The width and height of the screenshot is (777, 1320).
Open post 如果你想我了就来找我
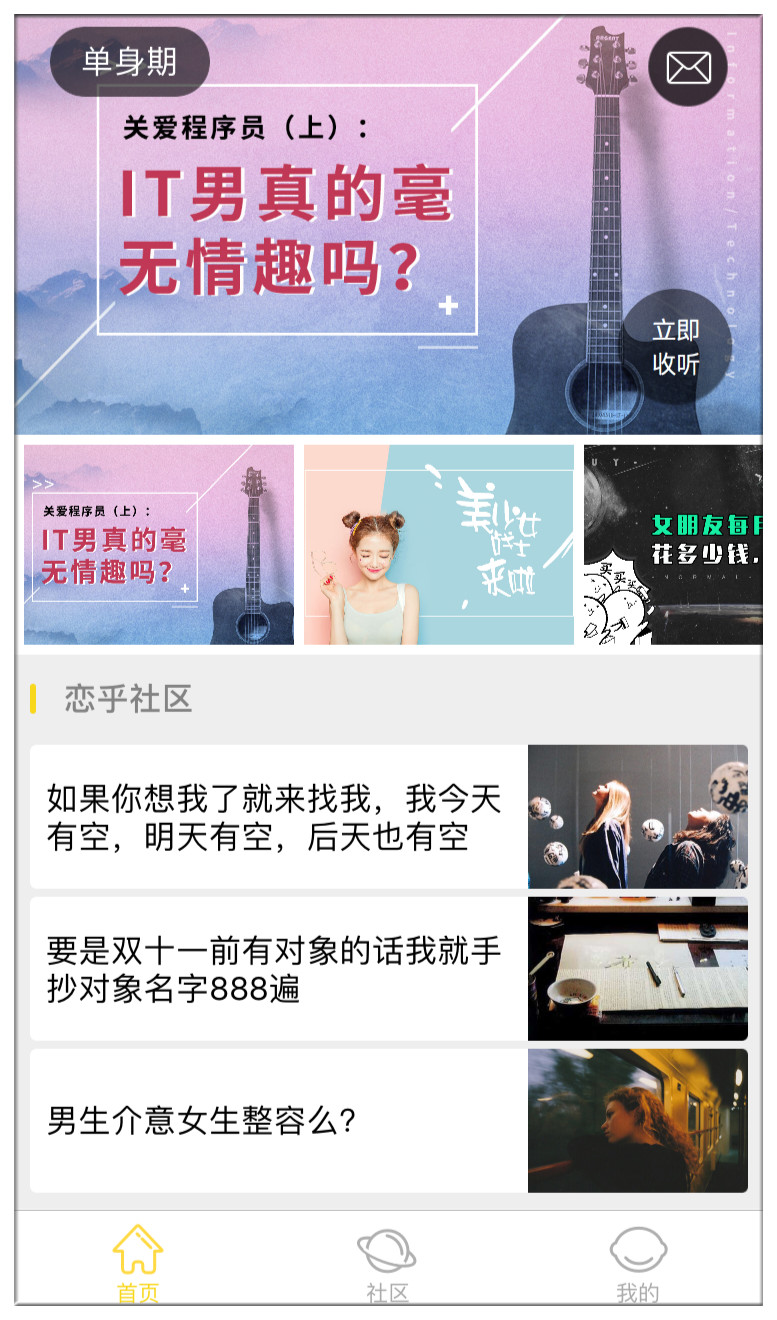389,816
